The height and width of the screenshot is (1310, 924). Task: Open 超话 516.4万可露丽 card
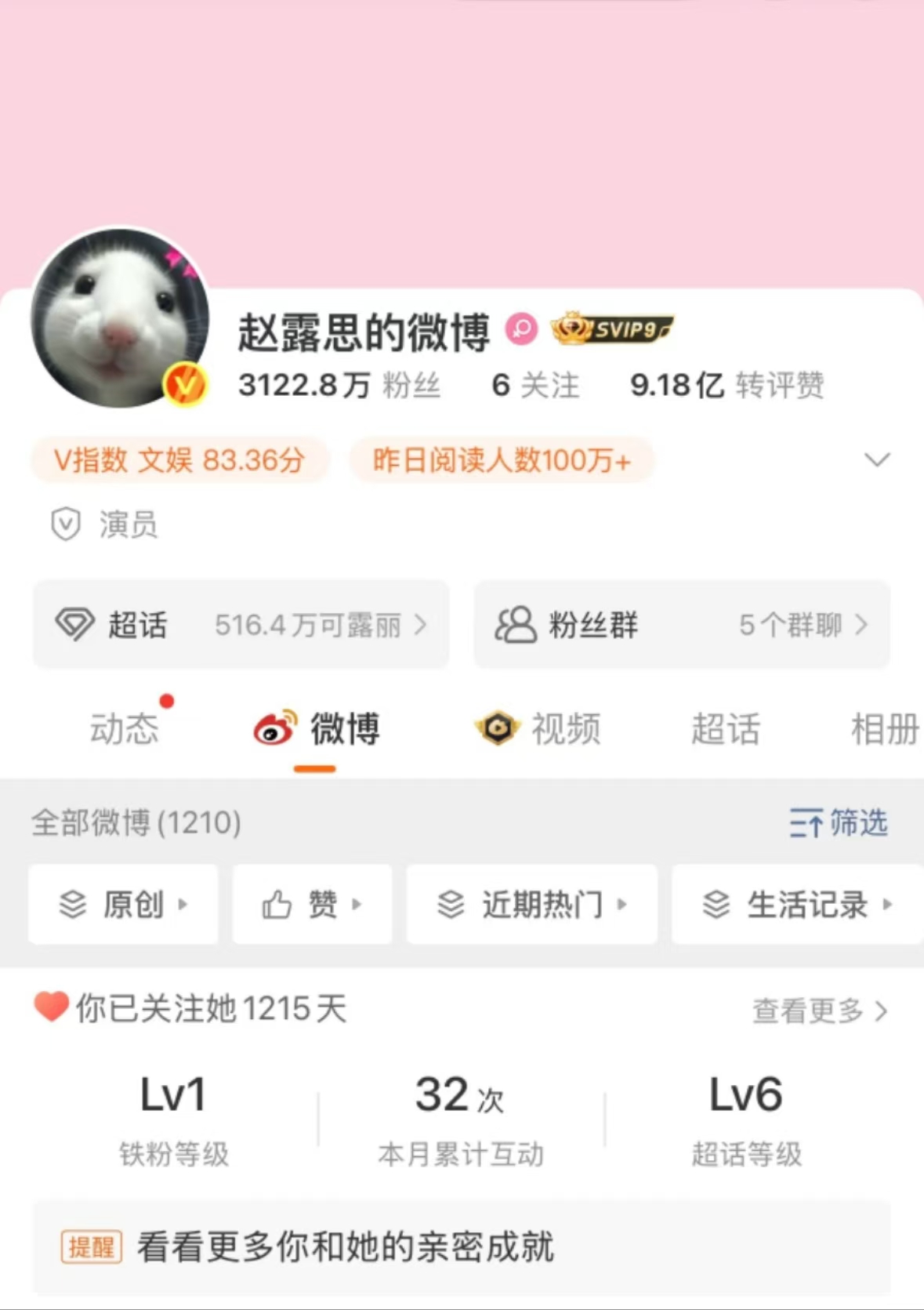click(241, 625)
